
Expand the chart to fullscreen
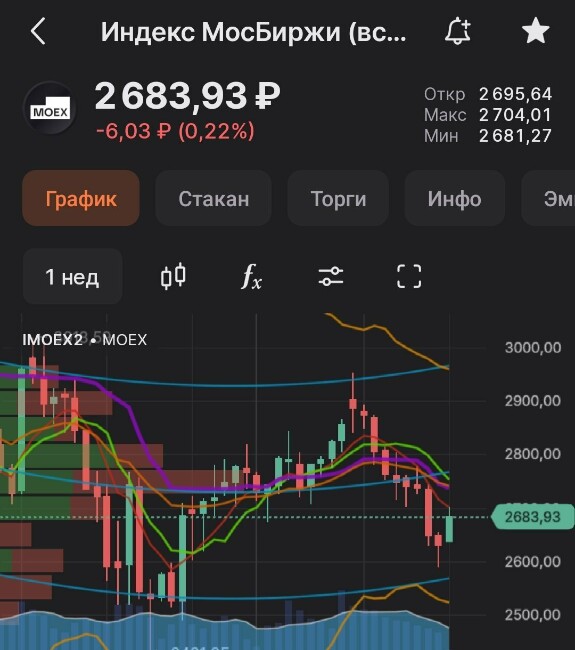coord(409,276)
